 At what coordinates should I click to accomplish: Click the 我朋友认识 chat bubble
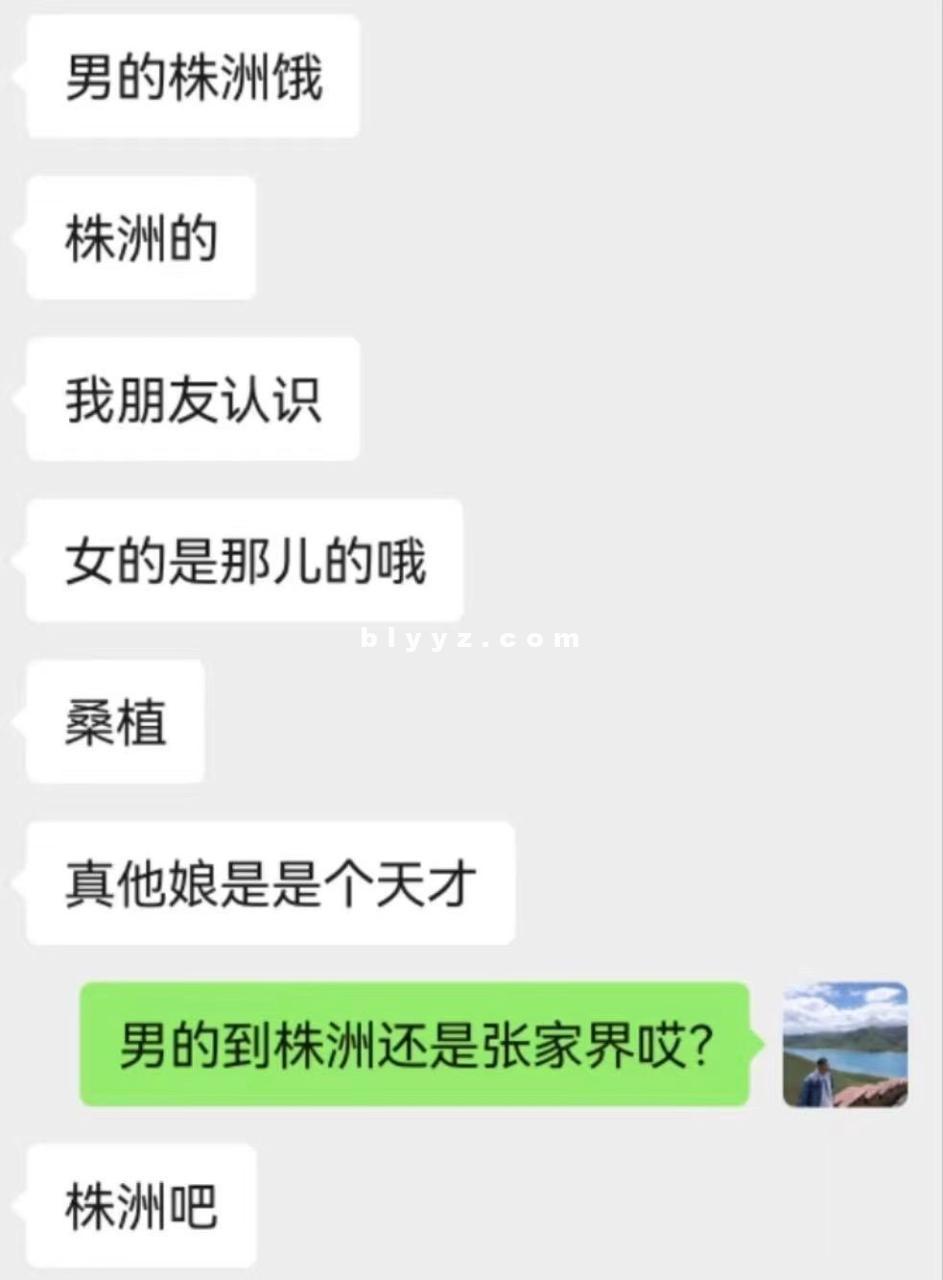[x=190, y=398]
